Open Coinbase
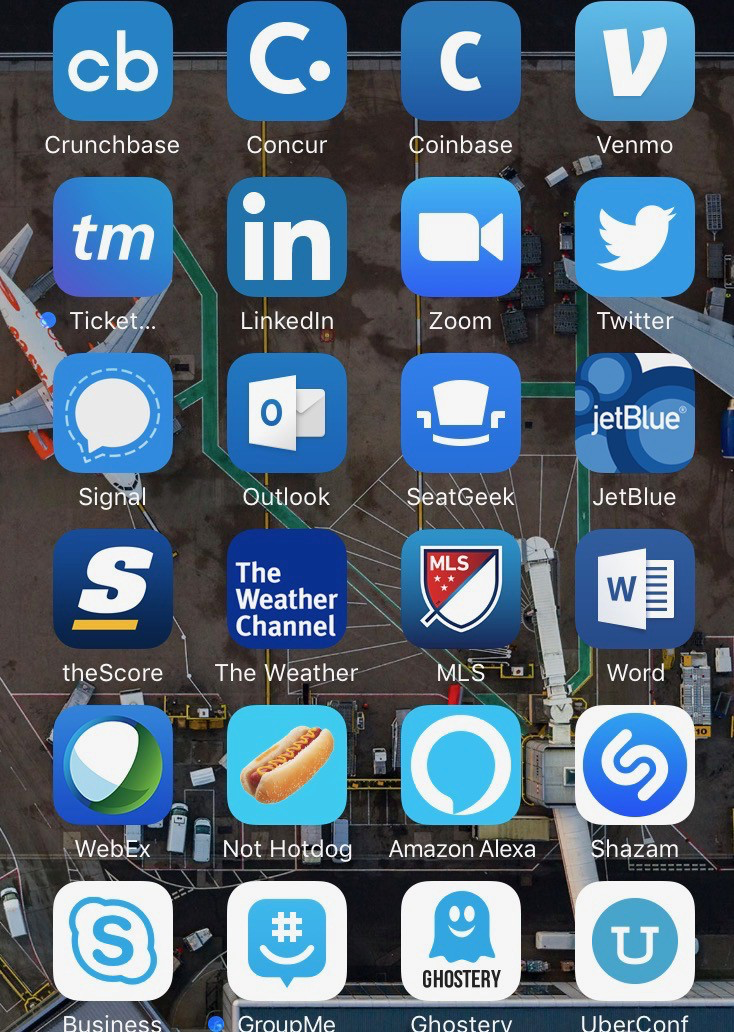734x1032 pixels. click(461, 62)
